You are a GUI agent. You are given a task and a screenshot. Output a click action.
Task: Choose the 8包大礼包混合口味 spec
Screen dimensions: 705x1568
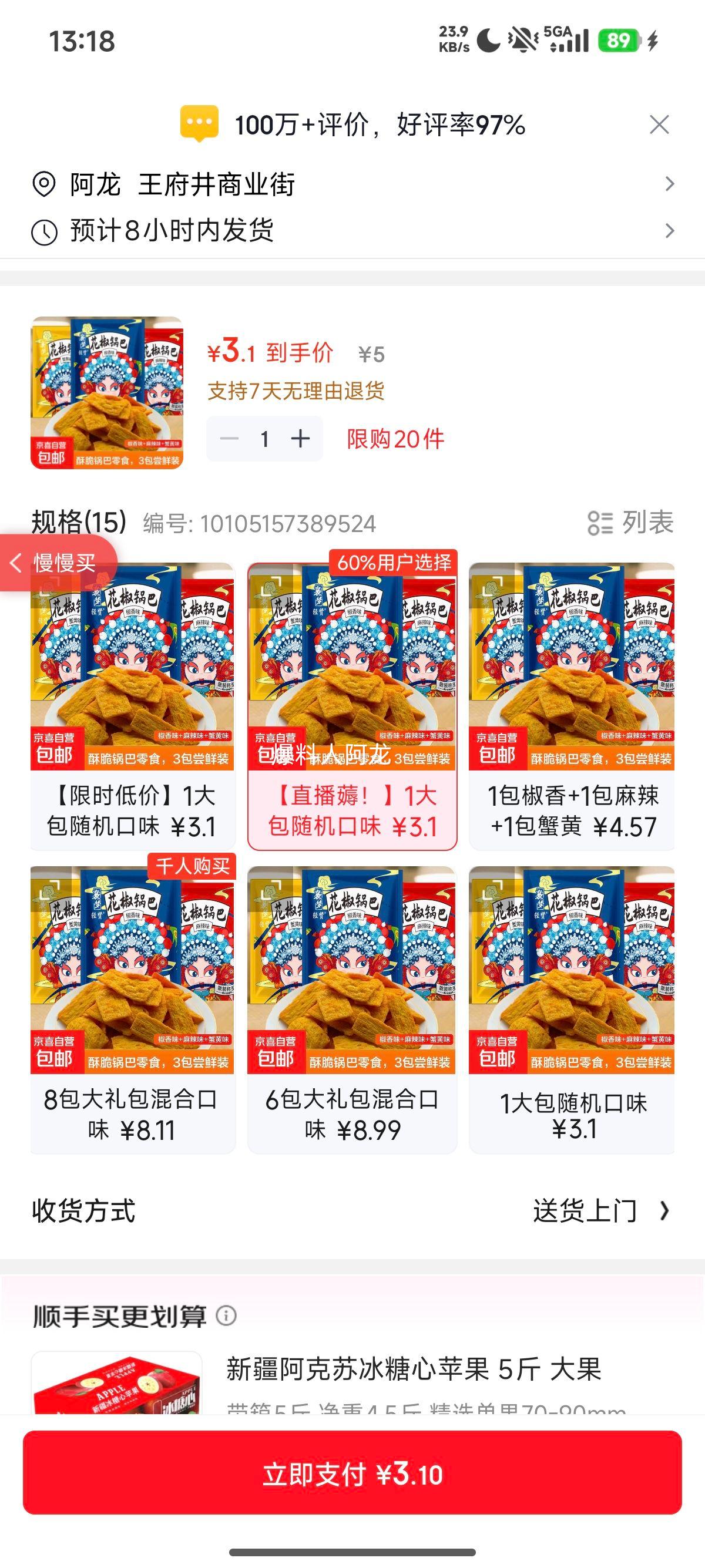pyautogui.click(x=132, y=1017)
